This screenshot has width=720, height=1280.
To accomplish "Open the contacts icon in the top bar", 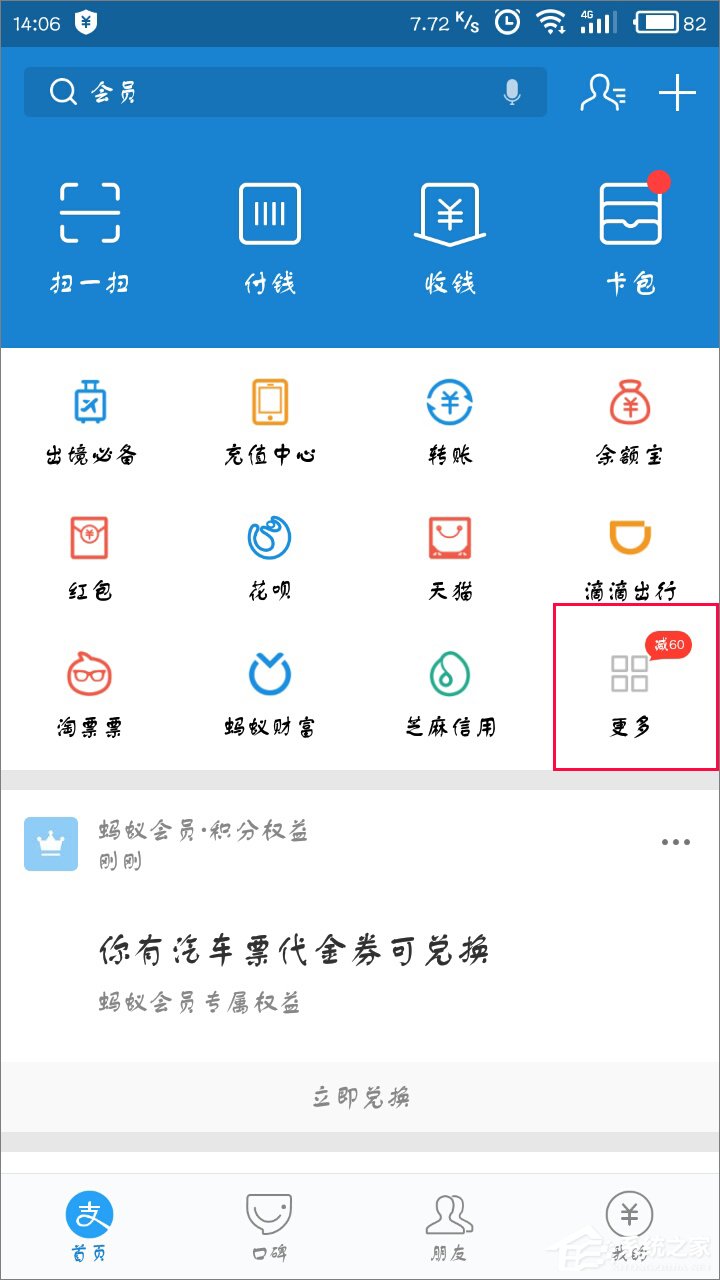I will pos(603,93).
